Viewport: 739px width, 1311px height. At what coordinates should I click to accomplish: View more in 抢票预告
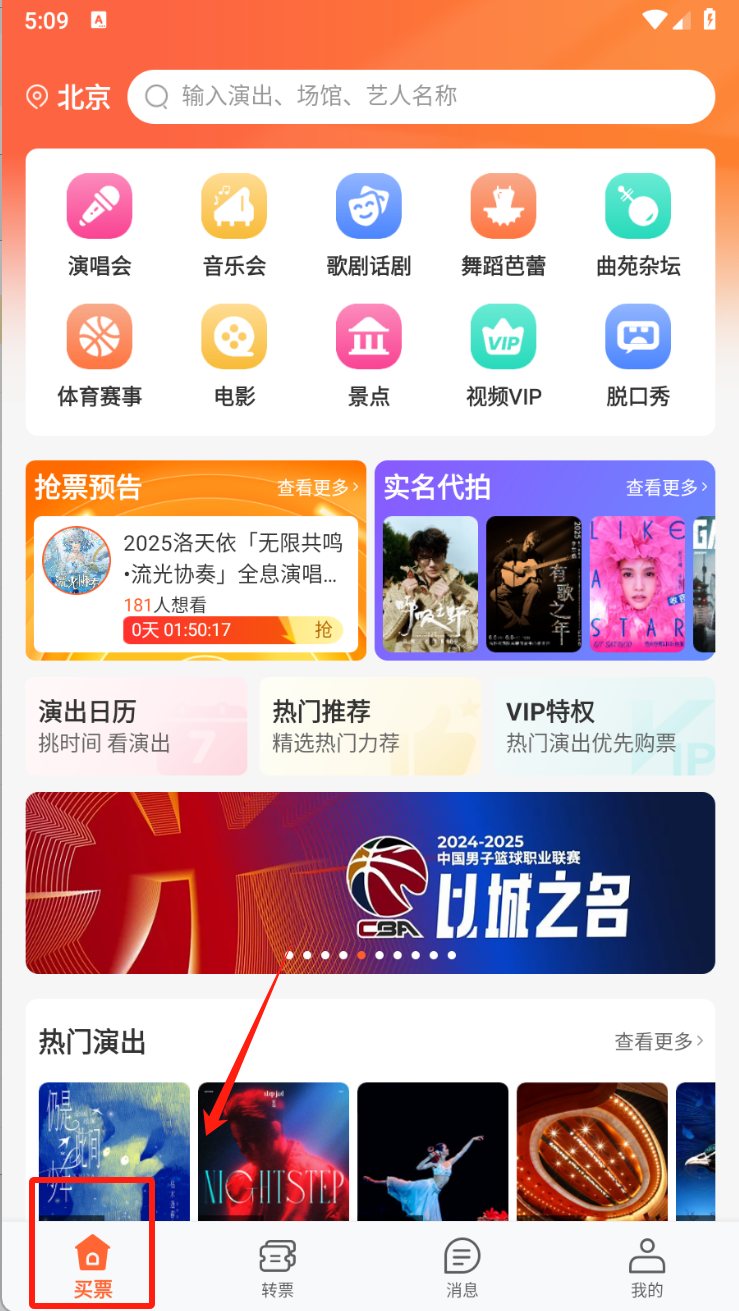click(317, 488)
